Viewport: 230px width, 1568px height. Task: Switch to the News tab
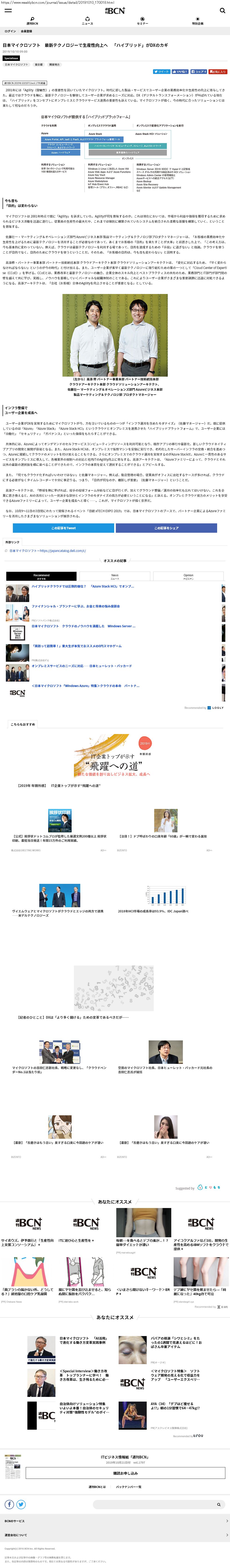click(115, 576)
